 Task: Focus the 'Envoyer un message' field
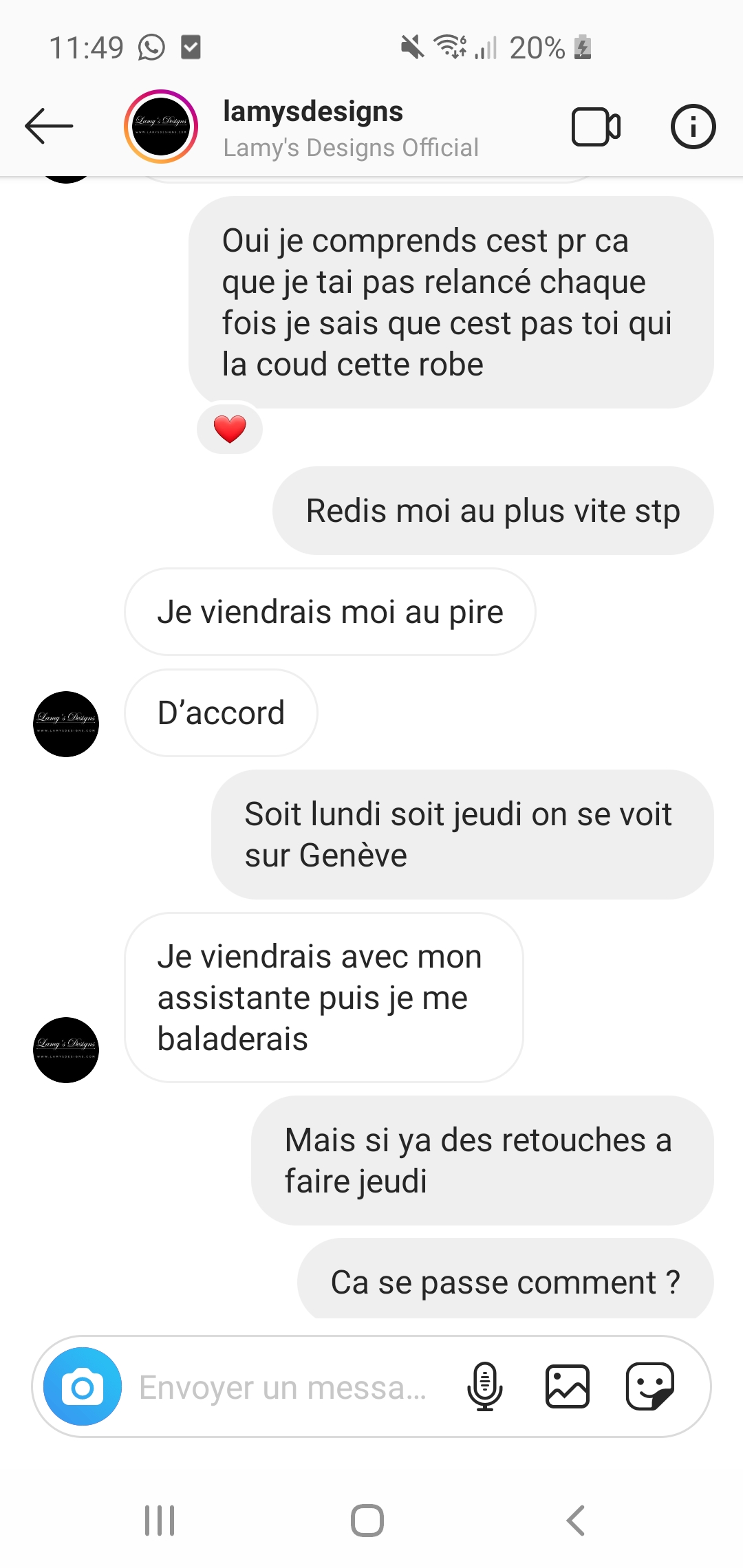[x=282, y=1386]
